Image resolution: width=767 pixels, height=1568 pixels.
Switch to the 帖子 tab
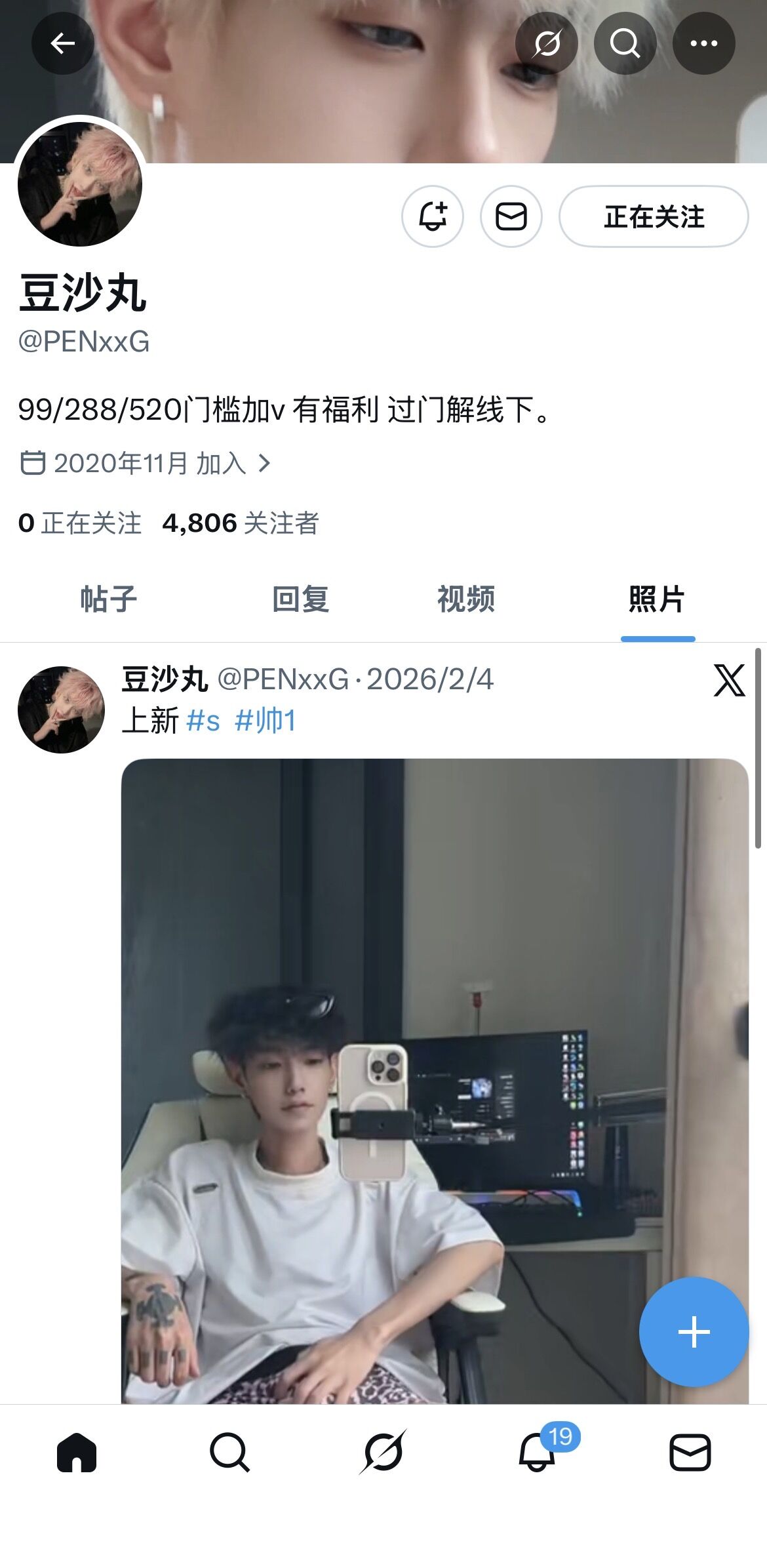tap(108, 599)
